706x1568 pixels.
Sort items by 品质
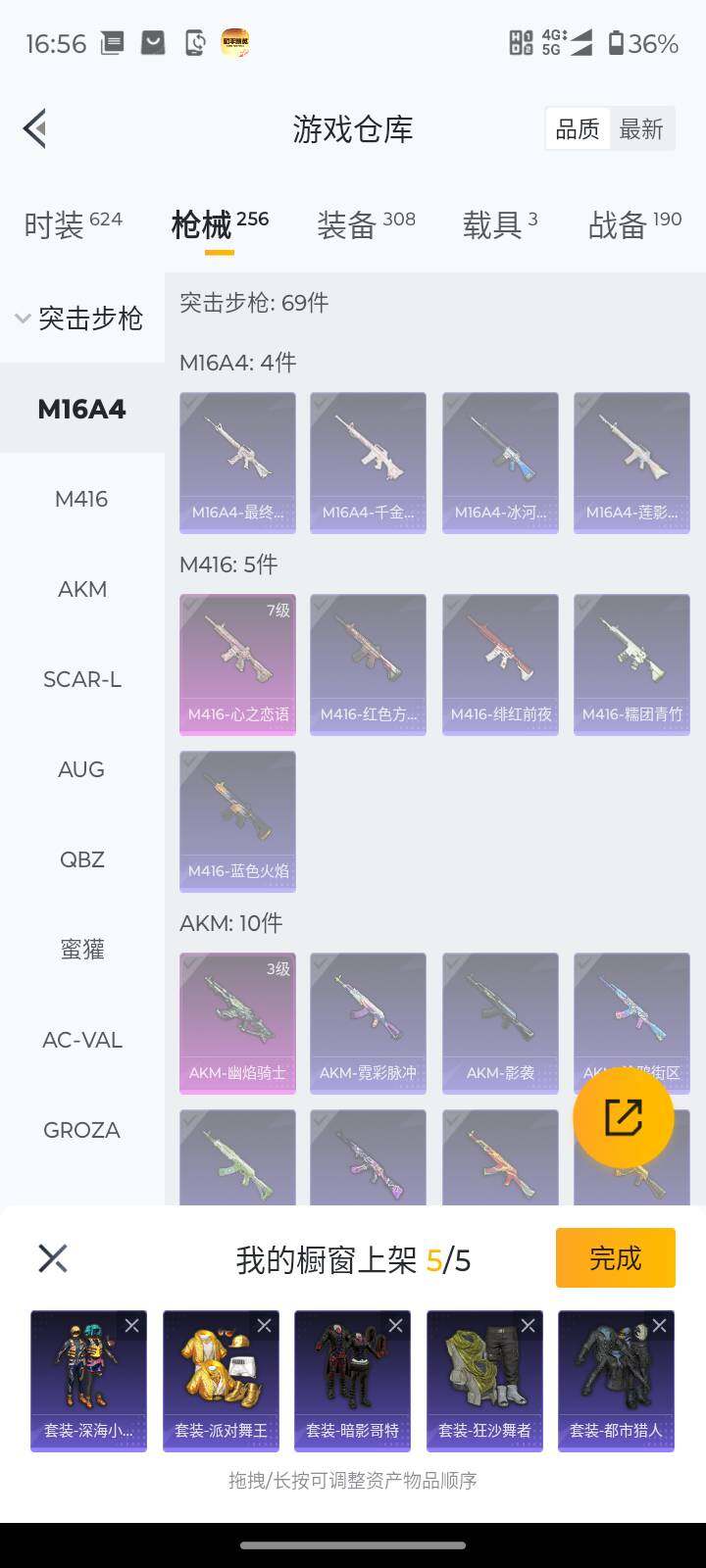tap(578, 129)
